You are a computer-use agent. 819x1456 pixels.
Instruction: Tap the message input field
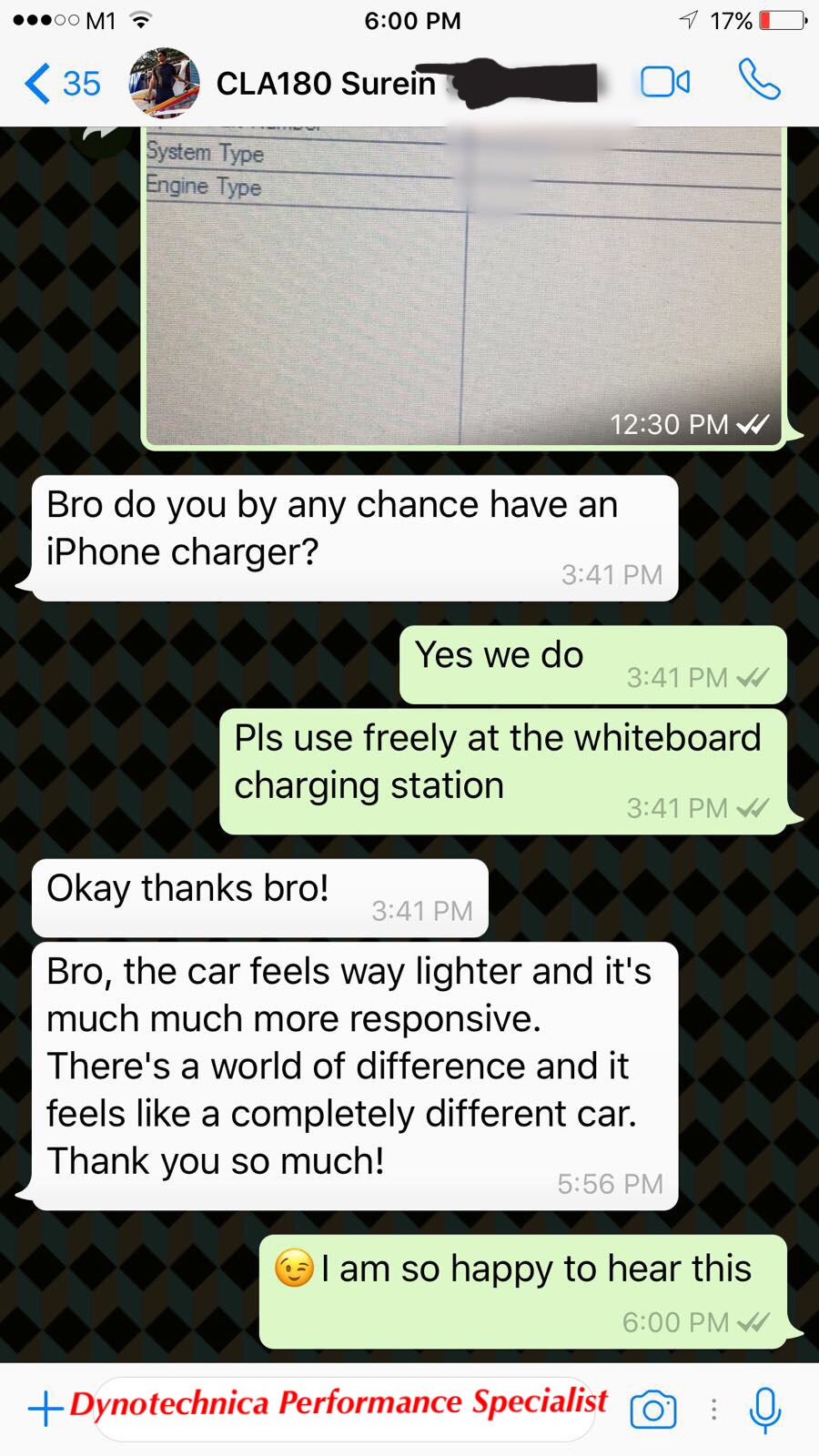pyautogui.click(x=345, y=1409)
